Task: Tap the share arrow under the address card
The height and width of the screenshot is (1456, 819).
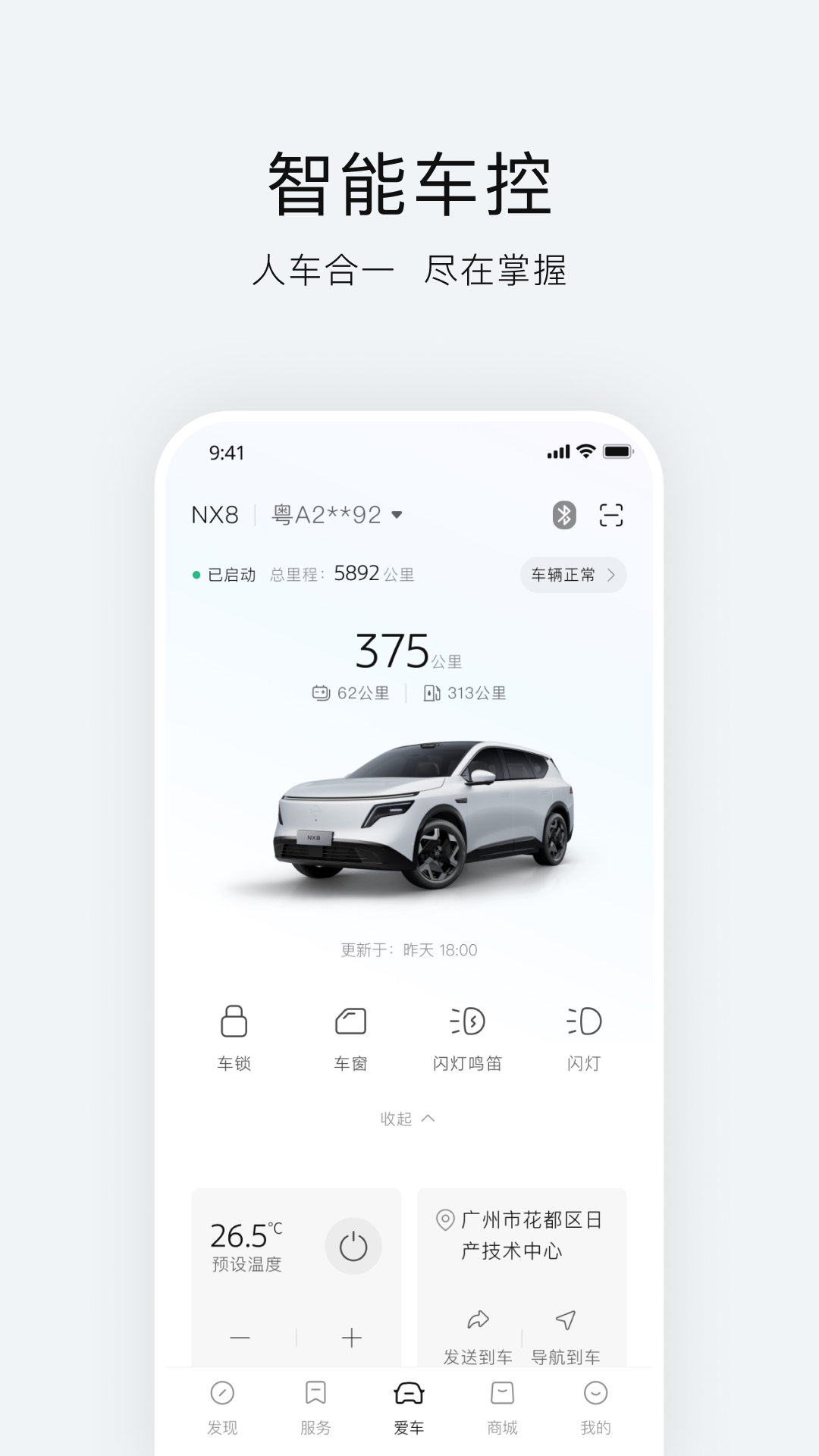Action: [x=478, y=1319]
